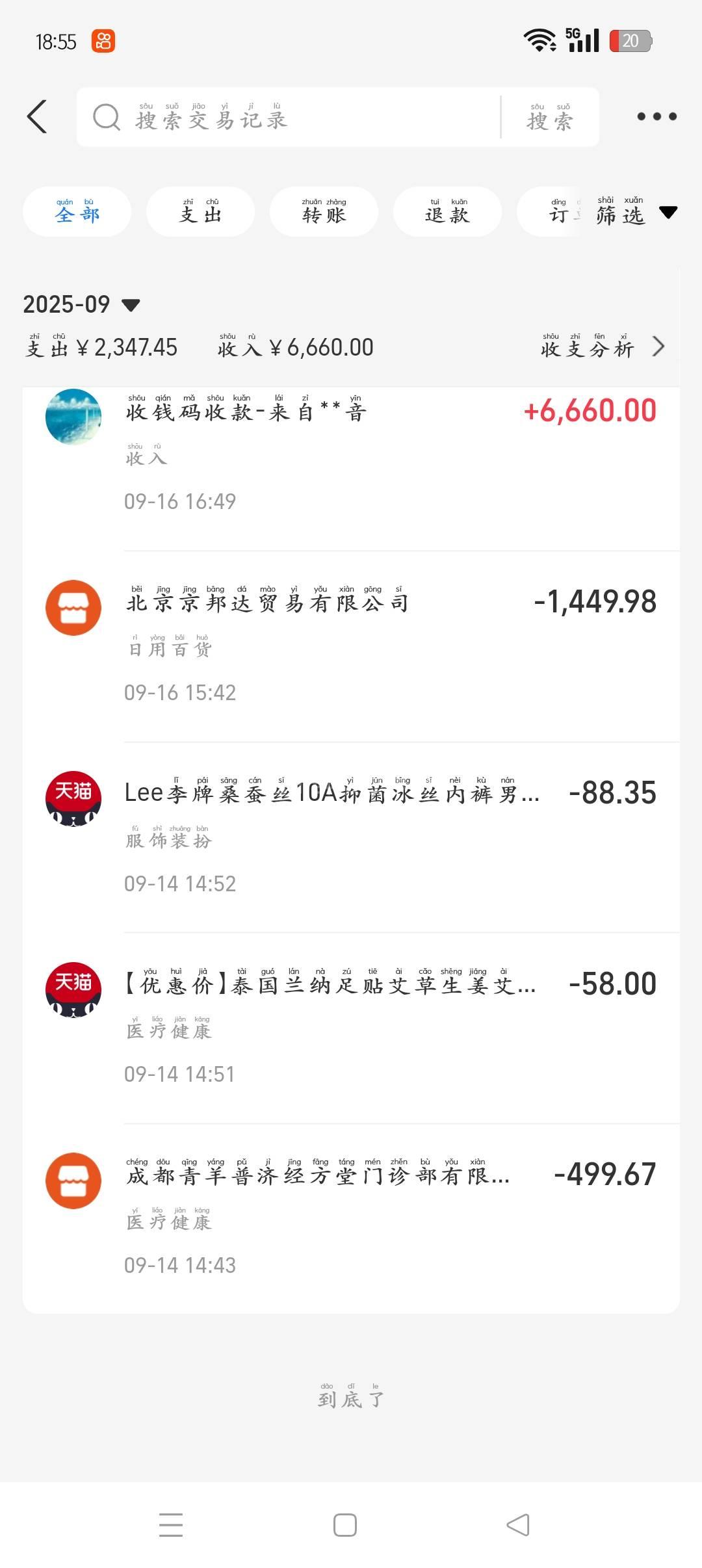Go back using the top-left arrow
The height and width of the screenshot is (1568, 702).
[x=37, y=117]
